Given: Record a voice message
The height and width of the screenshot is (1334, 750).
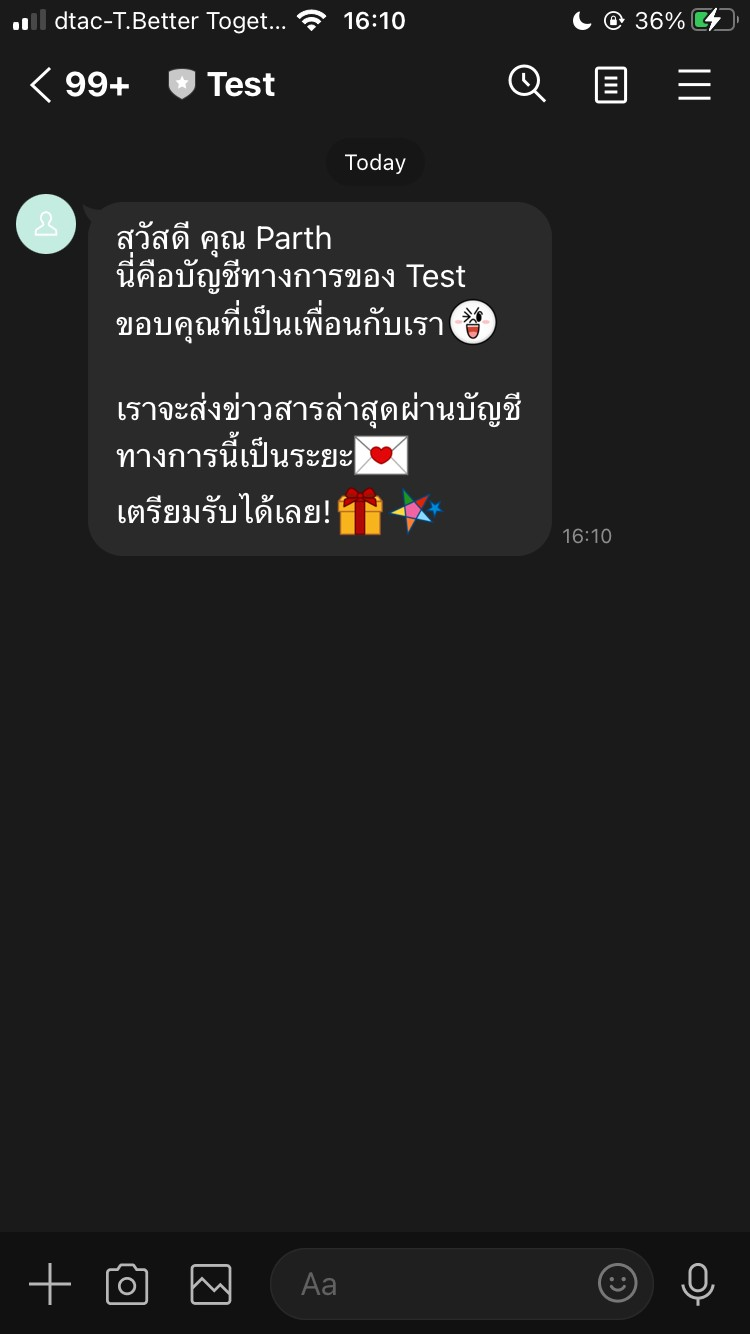Looking at the screenshot, I should click(697, 1284).
